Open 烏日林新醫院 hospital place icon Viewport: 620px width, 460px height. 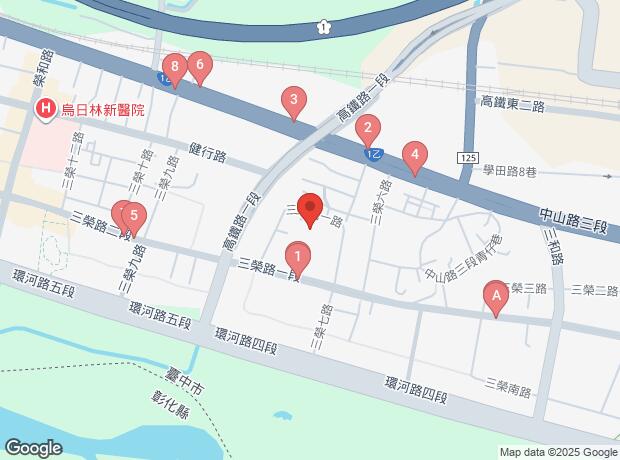pos(45,110)
